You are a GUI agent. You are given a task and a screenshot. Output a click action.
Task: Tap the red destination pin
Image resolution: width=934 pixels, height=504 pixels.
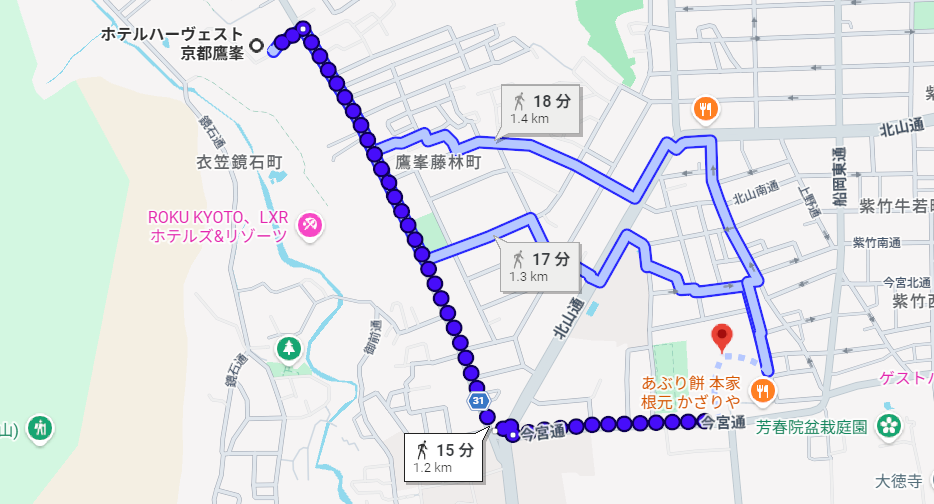[722, 338]
